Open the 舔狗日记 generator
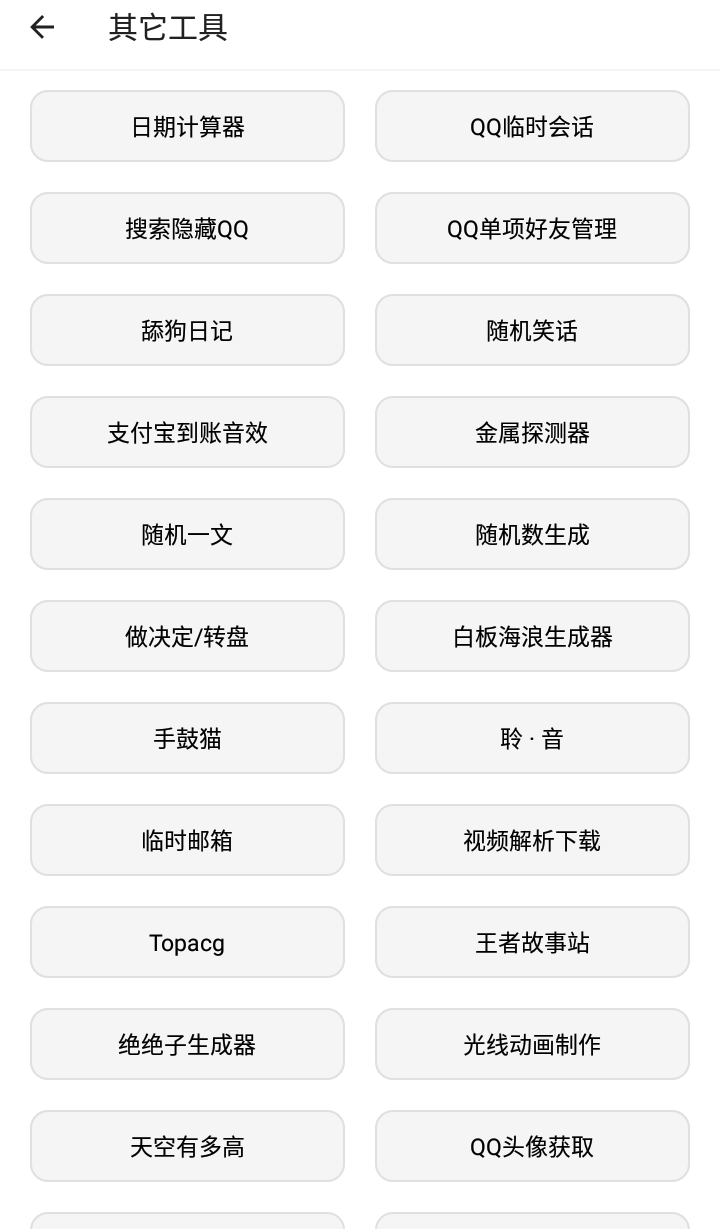Viewport: 720px width, 1229px height. click(187, 330)
